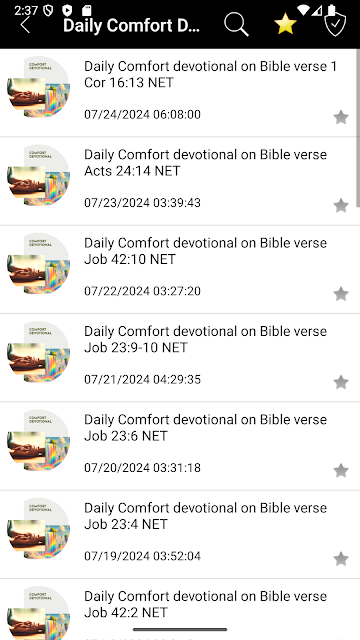Open search from the top bar
Viewport: 360px width, 640px height.
tap(236, 24)
